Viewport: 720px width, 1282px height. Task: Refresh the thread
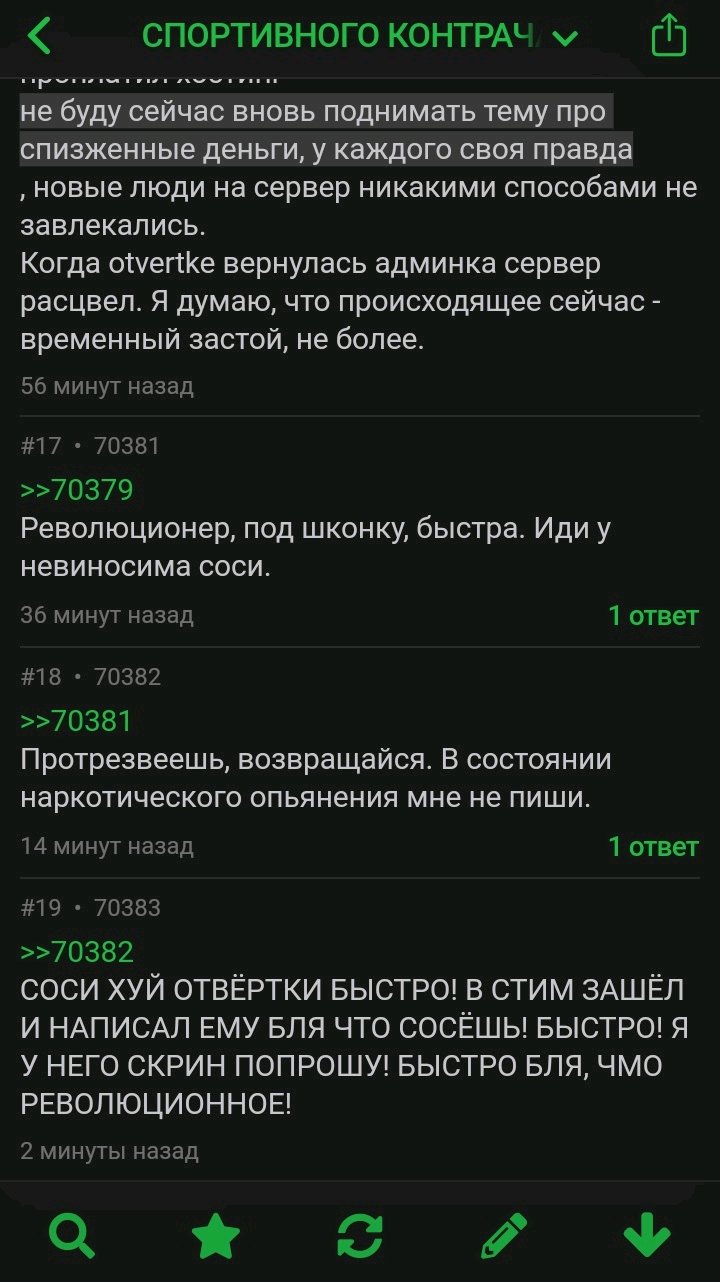pyautogui.click(x=360, y=1234)
